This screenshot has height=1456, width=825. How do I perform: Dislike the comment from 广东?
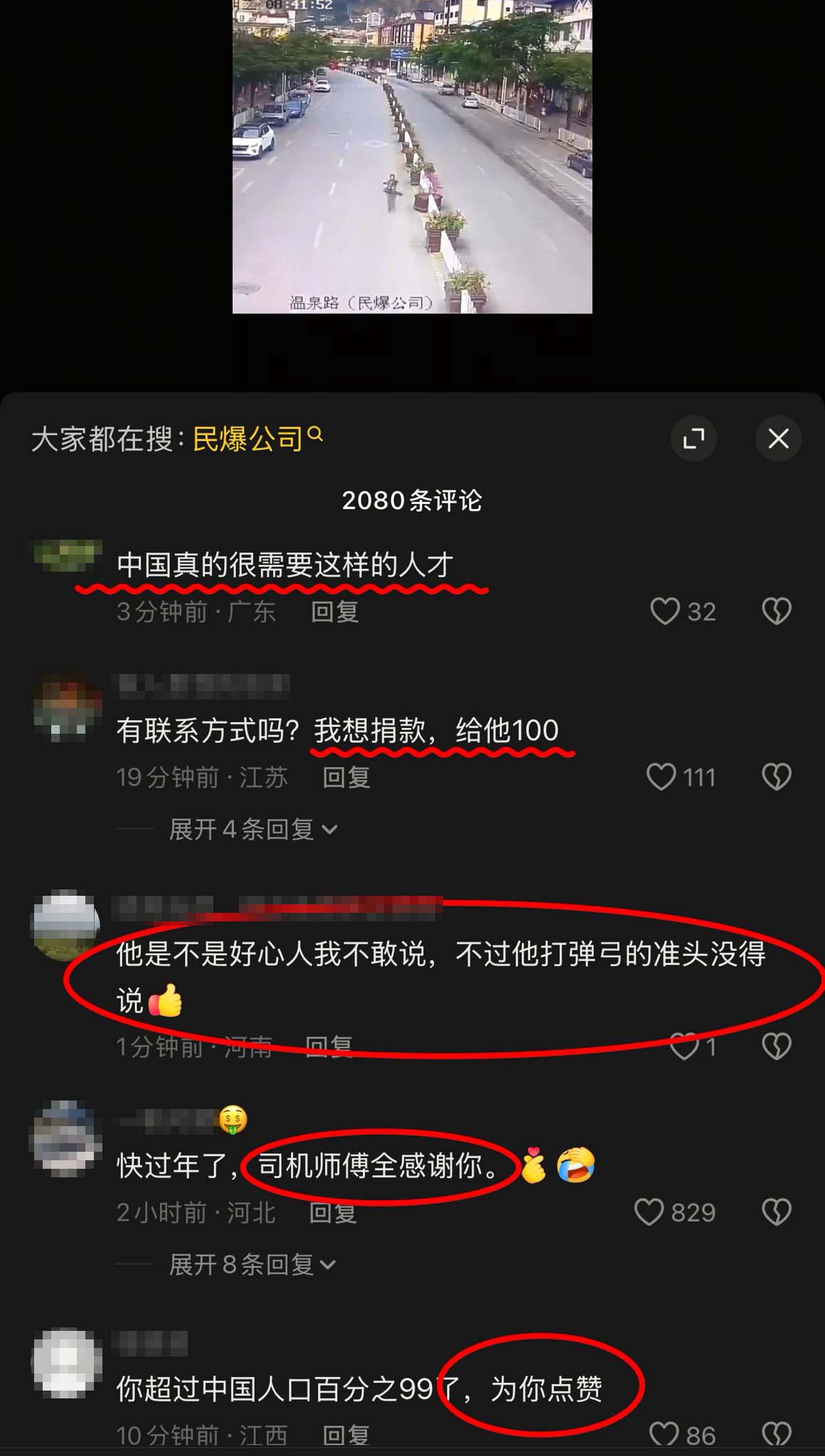tap(776, 611)
